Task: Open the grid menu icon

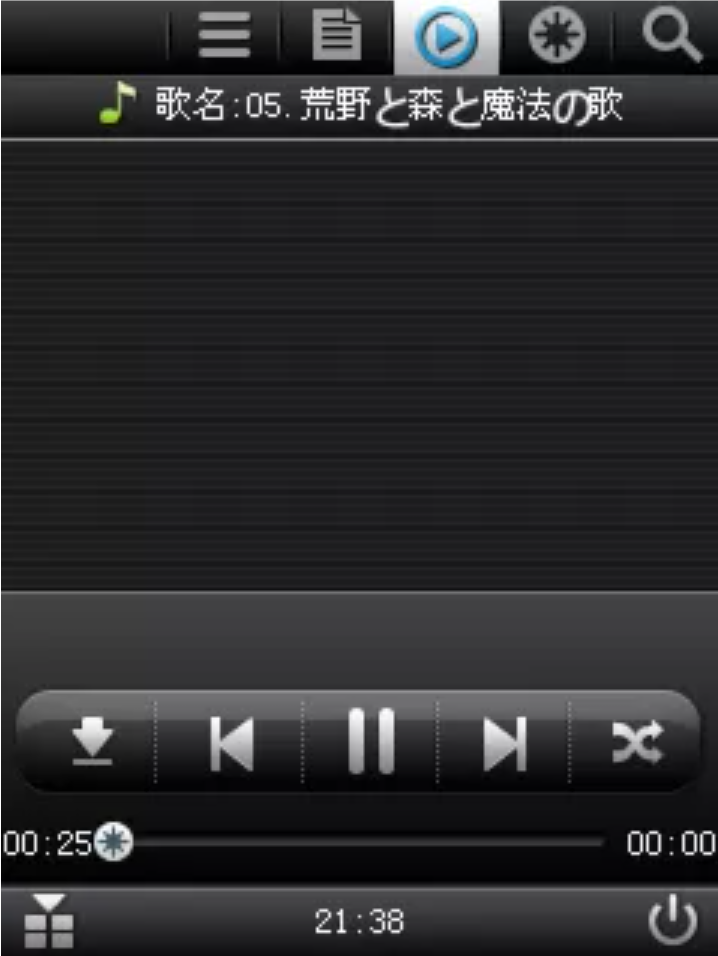Action: [x=49, y=921]
